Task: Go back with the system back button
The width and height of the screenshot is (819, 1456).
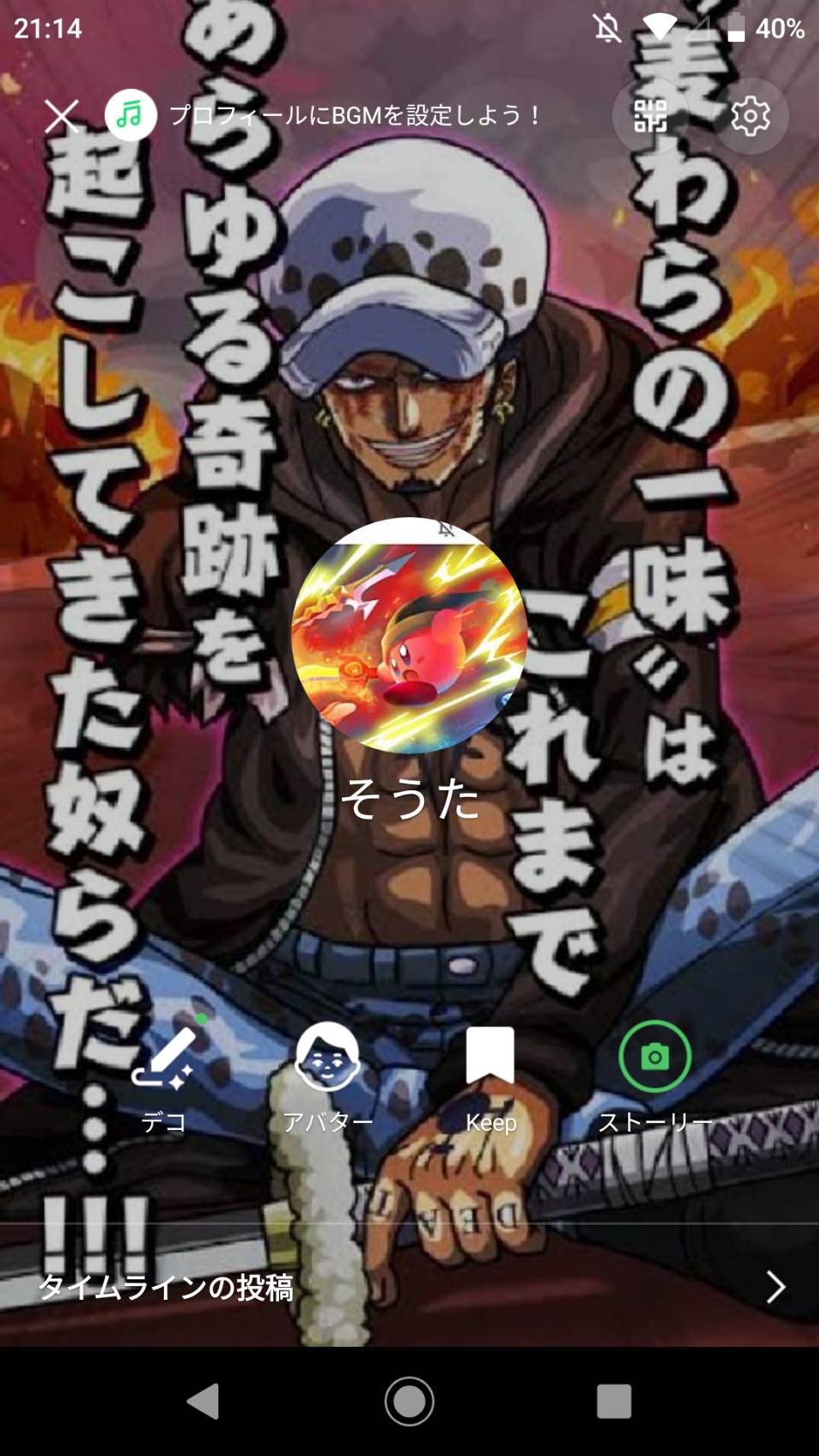Action: click(204, 1401)
